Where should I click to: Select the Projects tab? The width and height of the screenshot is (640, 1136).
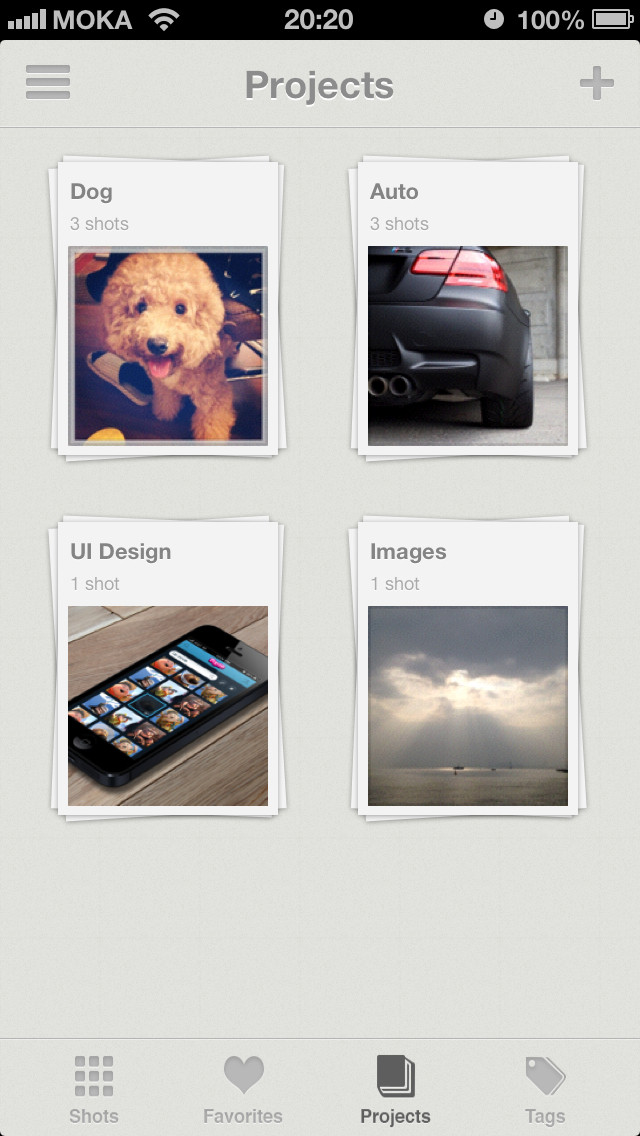(395, 1089)
